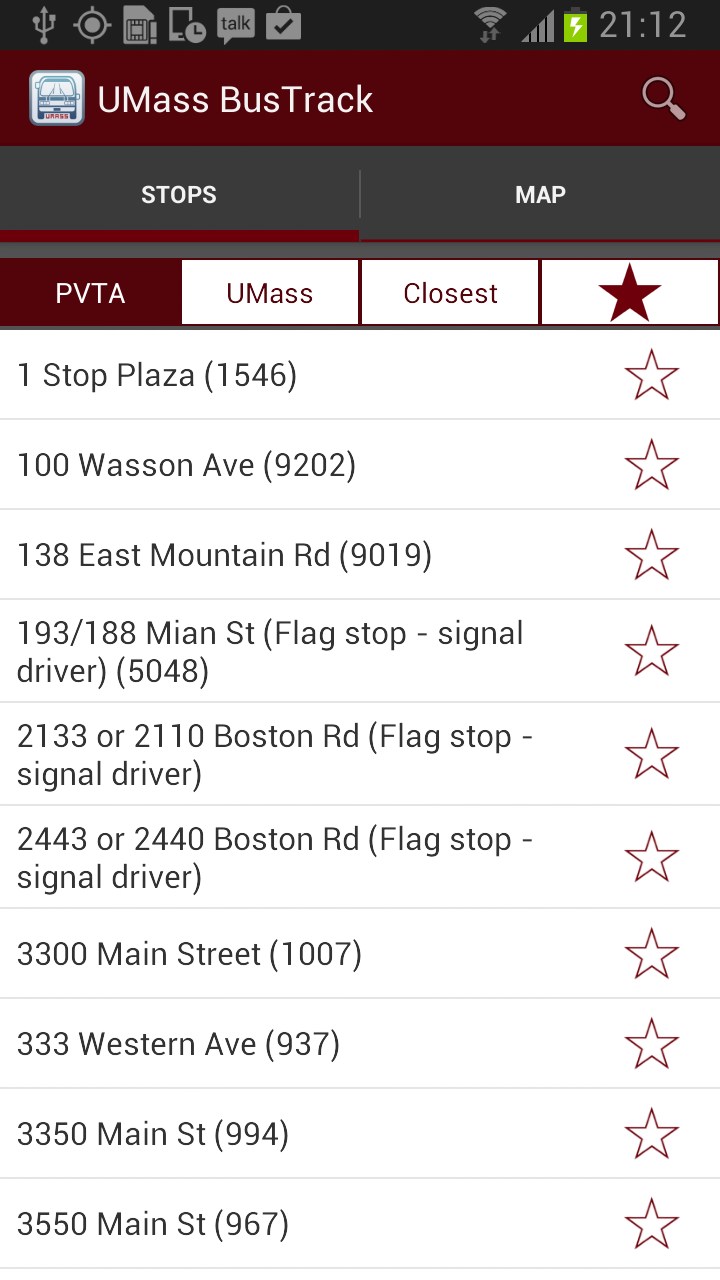
Task: Select the PVTA filter
Action: pyautogui.click(x=90, y=293)
